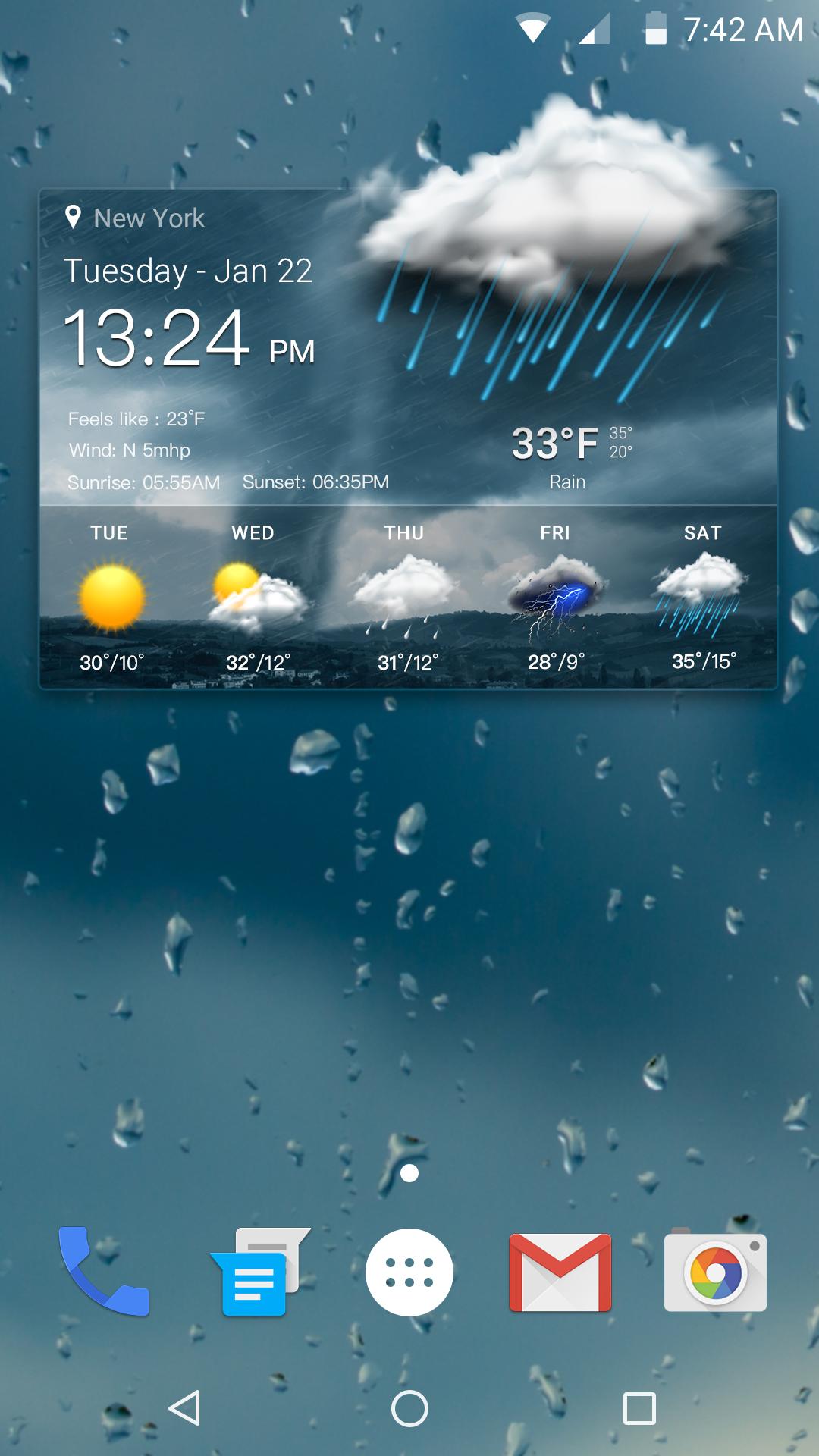Tap the New York location label
The image size is (819, 1456).
point(149,218)
